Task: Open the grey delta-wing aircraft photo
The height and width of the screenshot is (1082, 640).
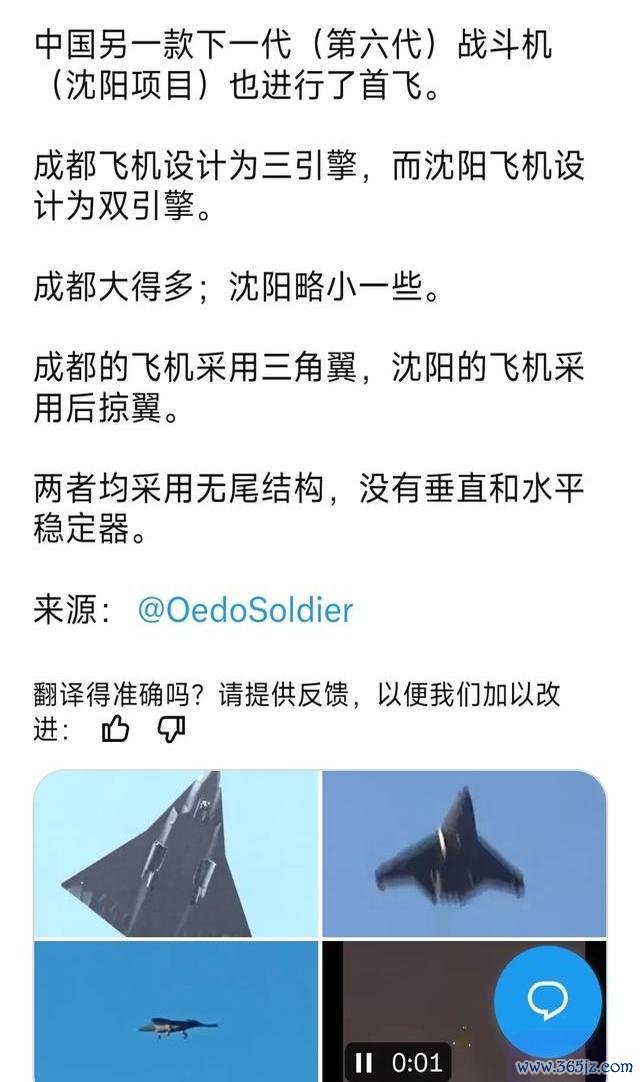Action: pyautogui.click(x=176, y=854)
